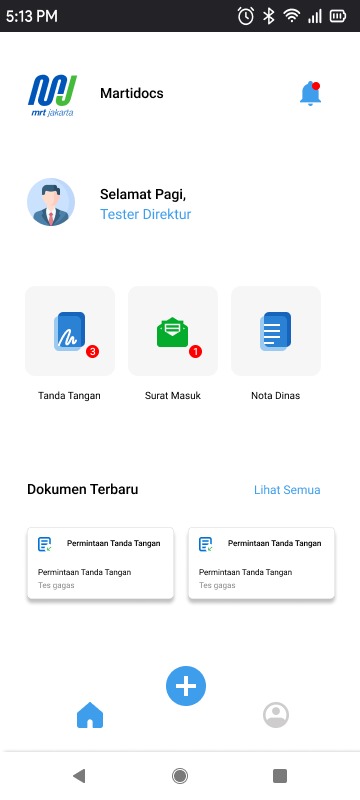Open the Surat Masuk tile

[x=173, y=331]
